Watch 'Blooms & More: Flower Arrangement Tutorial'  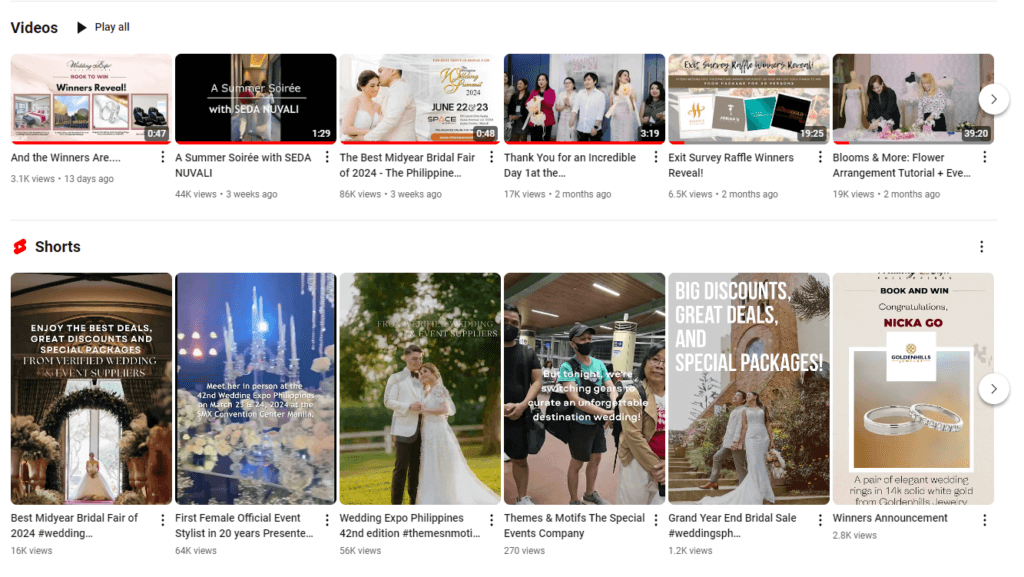point(912,98)
